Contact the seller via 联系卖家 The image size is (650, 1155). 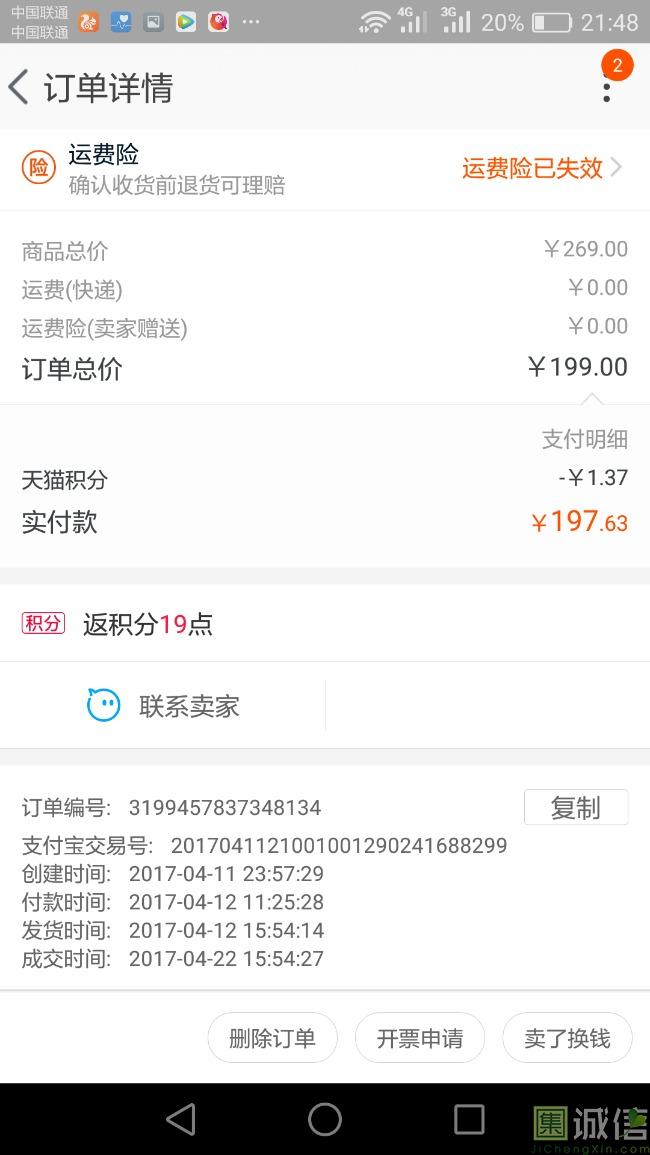[165, 706]
